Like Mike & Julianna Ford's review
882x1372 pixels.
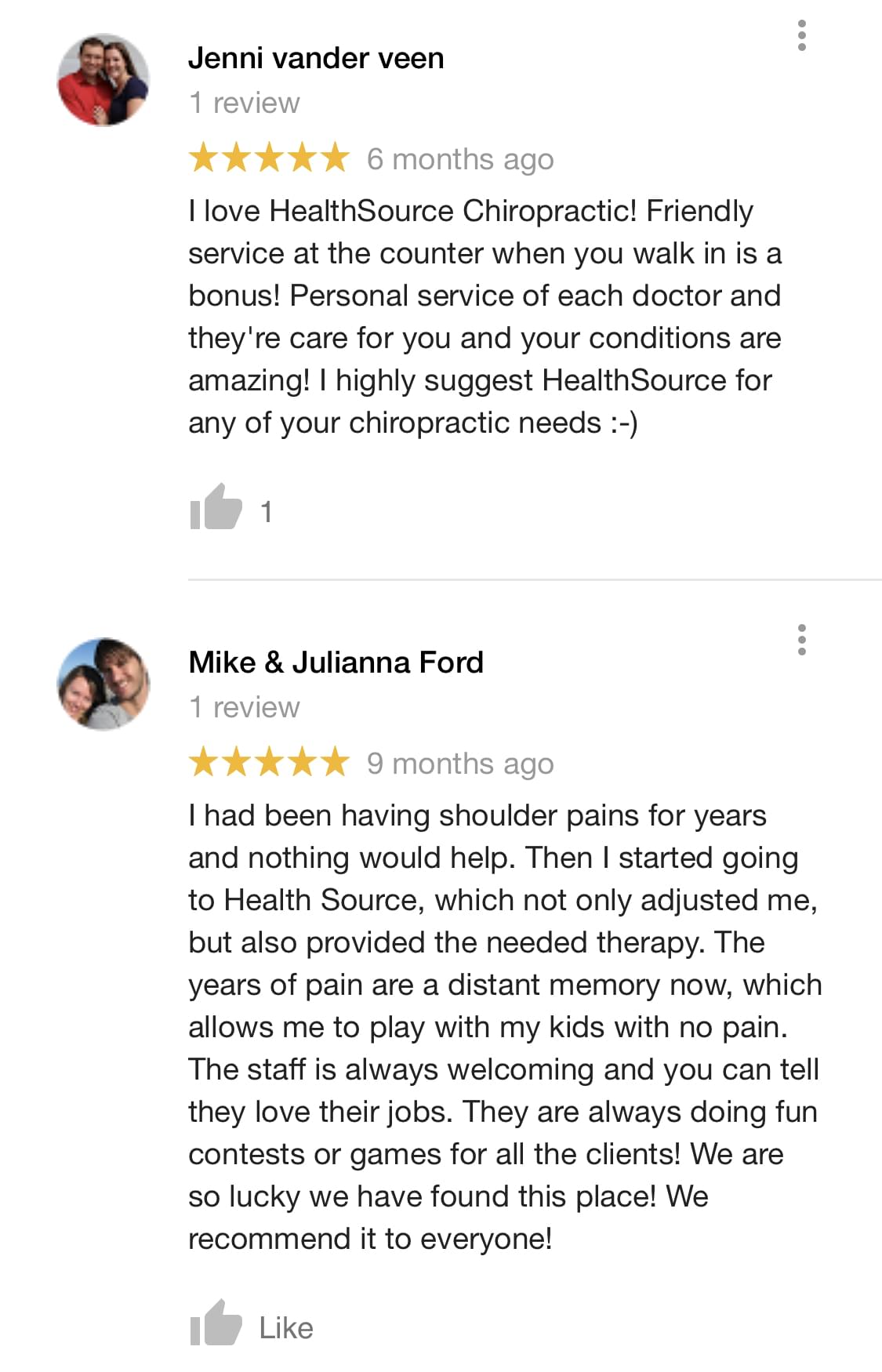(216, 1325)
